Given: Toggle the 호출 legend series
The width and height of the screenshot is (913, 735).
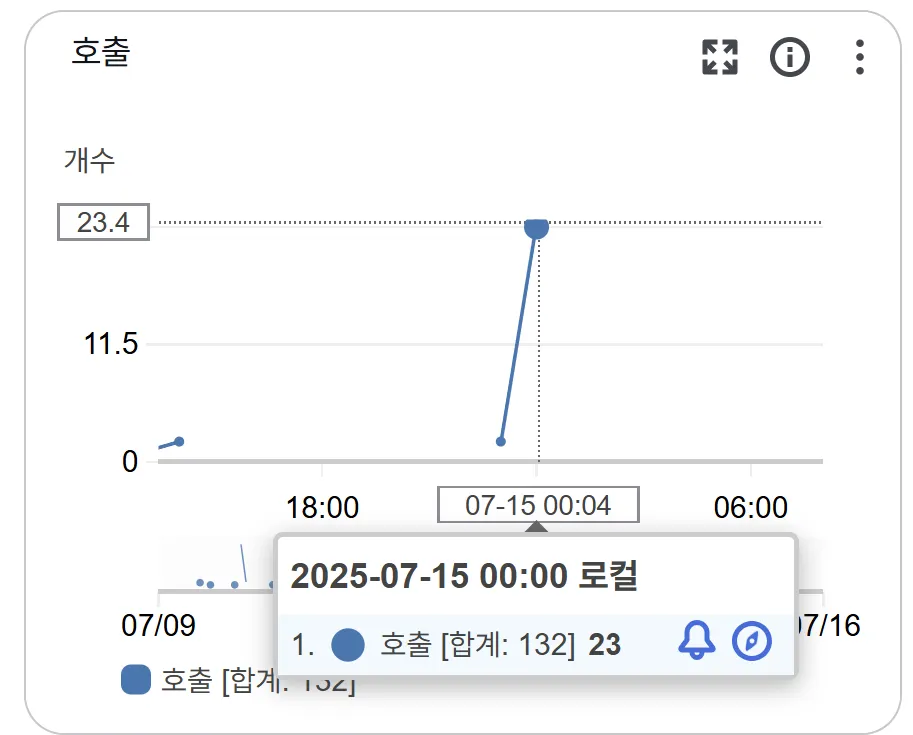Looking at the screenshot, I should coord(136,681).
